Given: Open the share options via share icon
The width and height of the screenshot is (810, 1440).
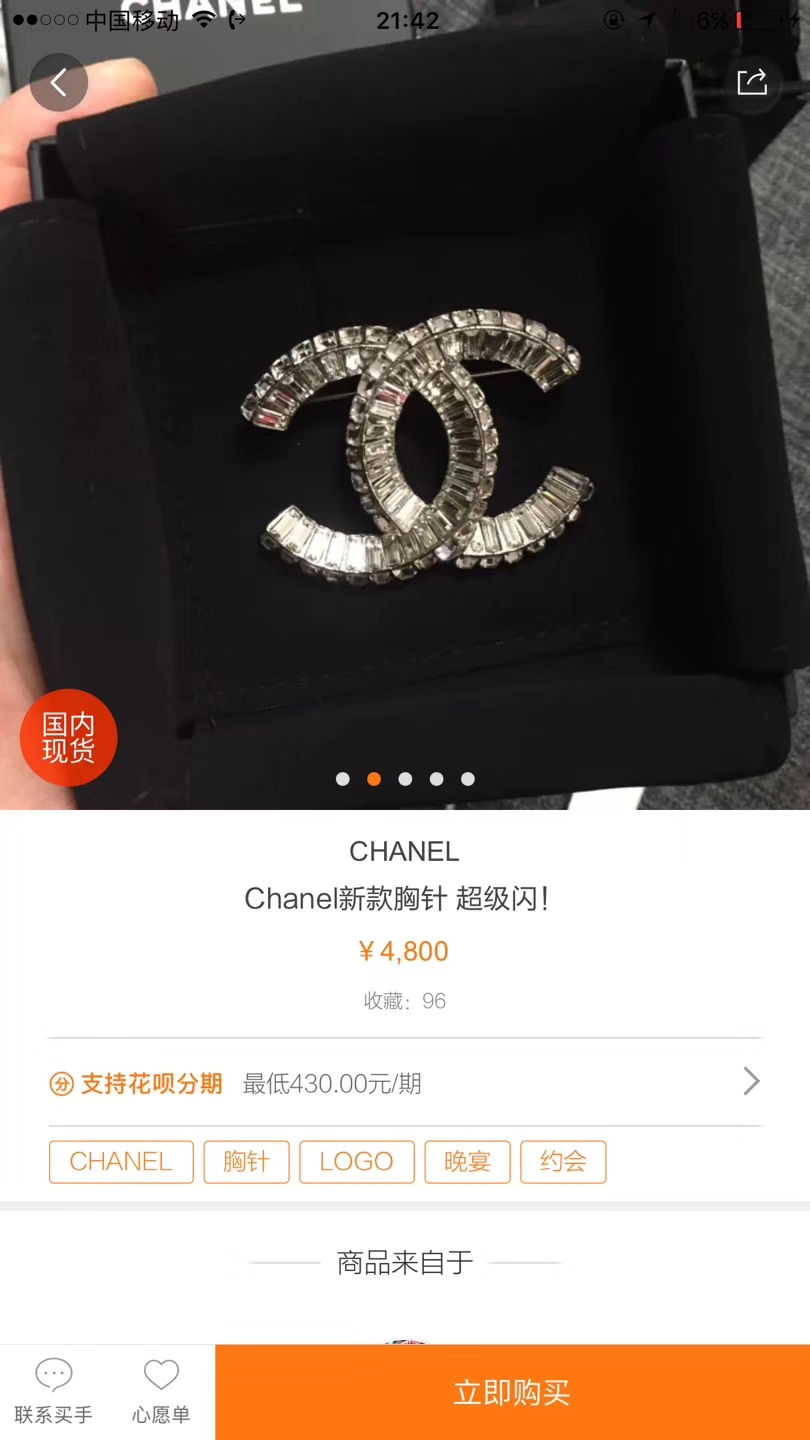Looking at the screenshot, I should (751, 83).
